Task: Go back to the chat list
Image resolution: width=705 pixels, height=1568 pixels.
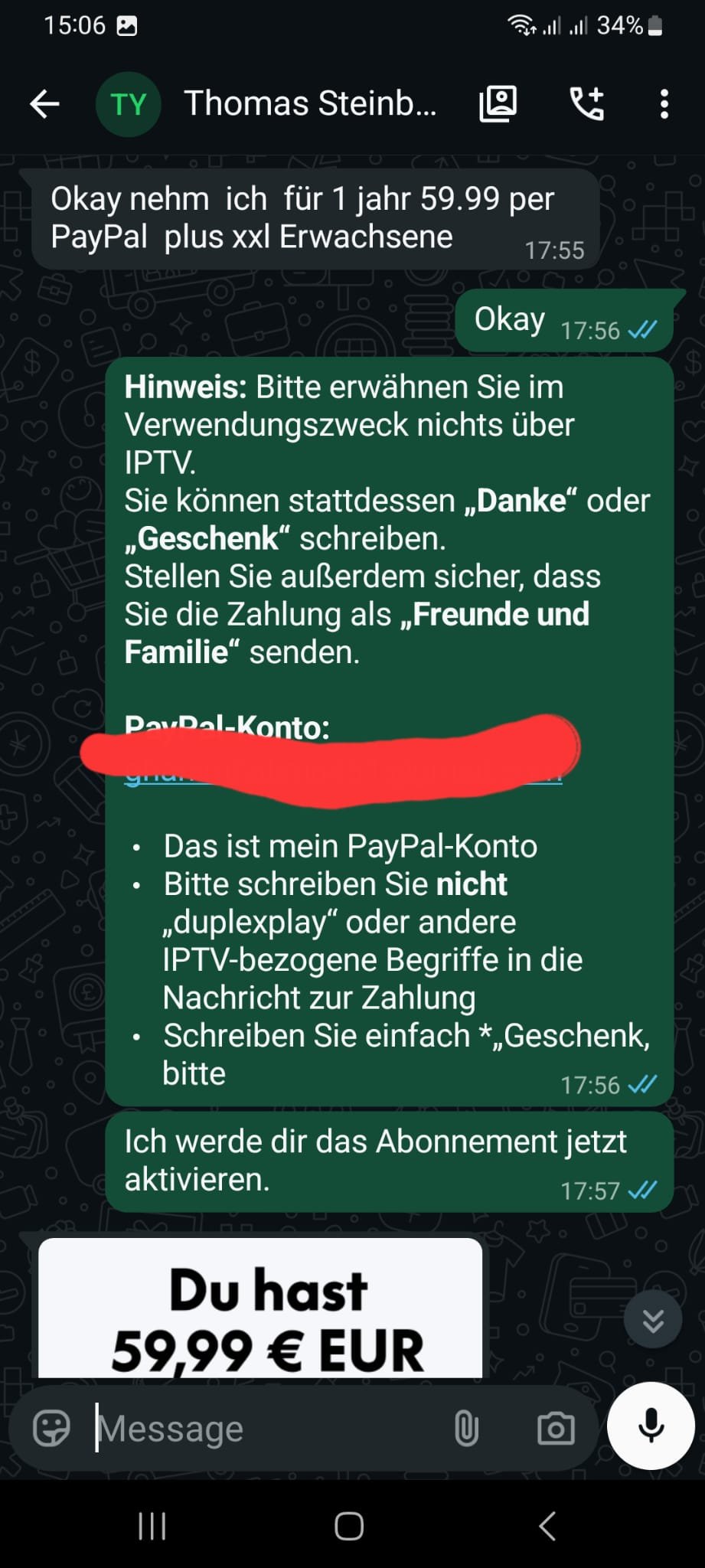Action: 44,104
